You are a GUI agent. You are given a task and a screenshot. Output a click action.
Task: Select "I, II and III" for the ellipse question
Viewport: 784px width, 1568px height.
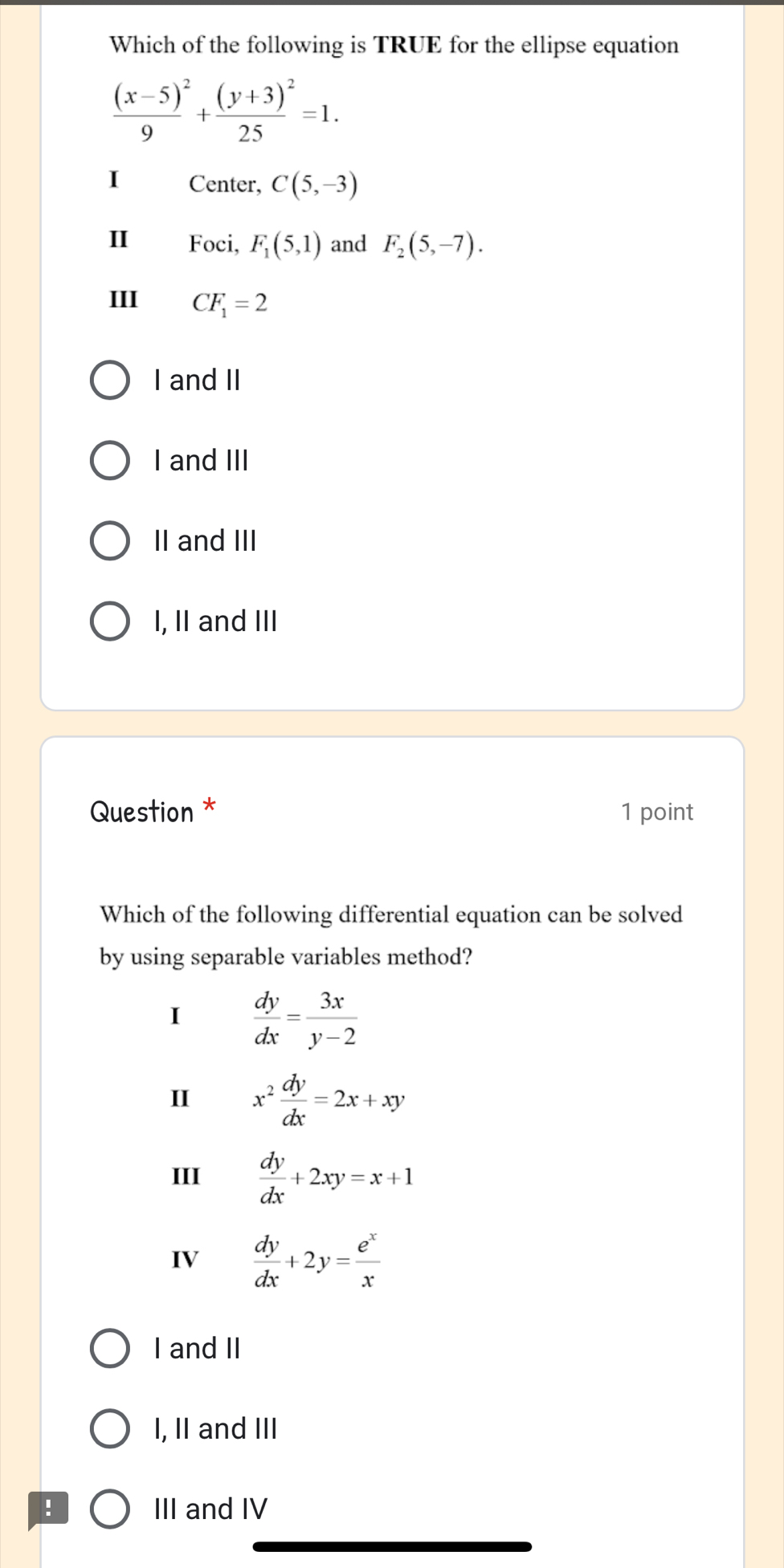point(109,621)
